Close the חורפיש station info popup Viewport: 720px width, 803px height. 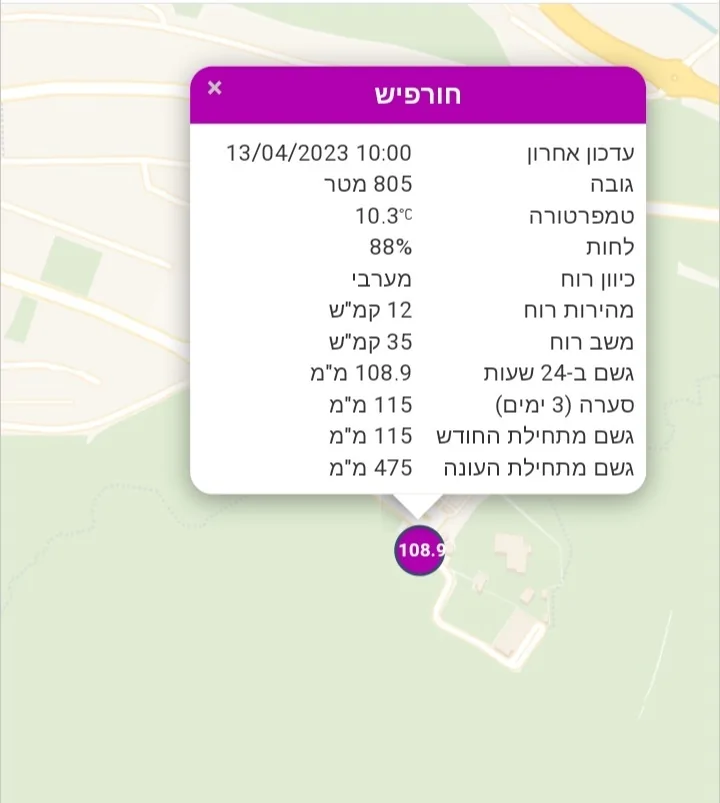coord(215,88)
